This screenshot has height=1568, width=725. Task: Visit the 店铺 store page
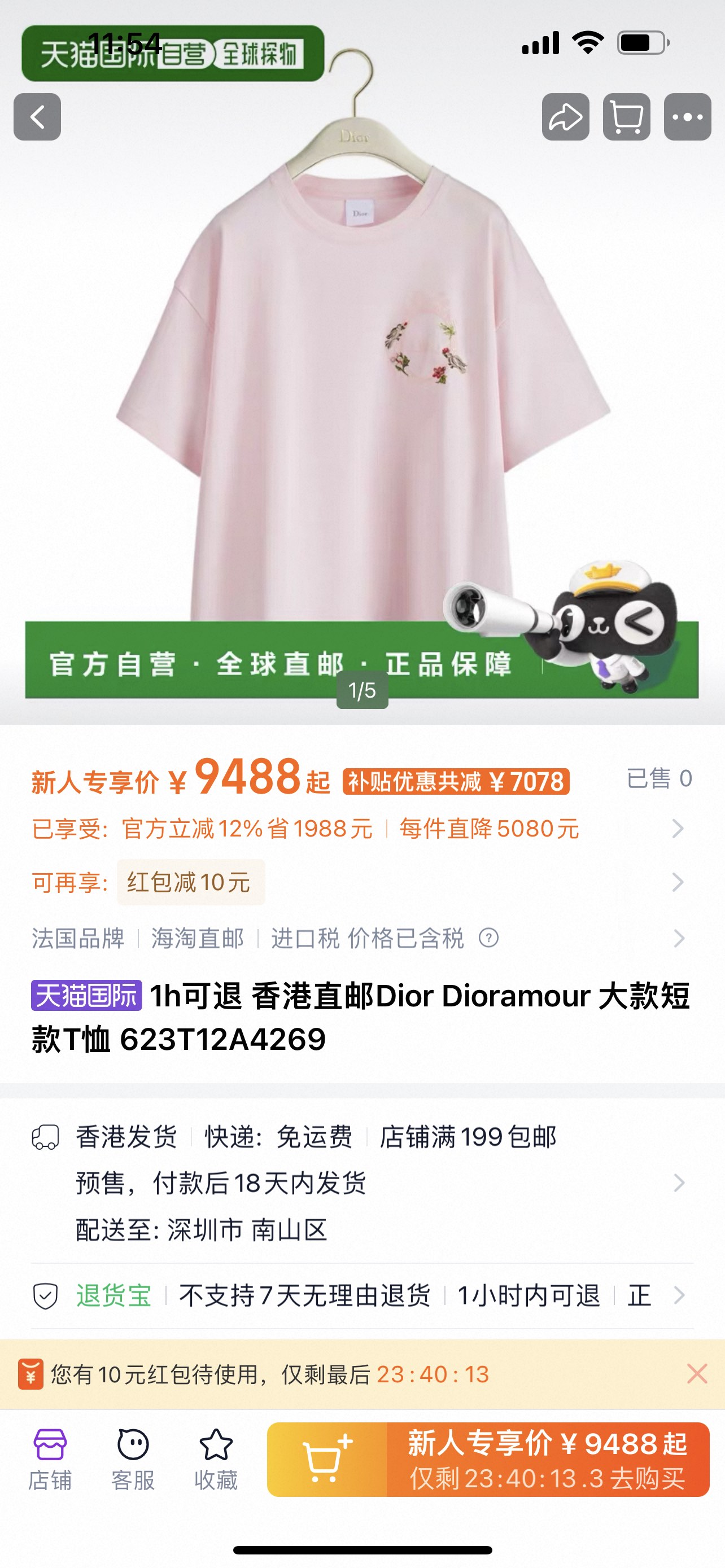pos(50,1459)
